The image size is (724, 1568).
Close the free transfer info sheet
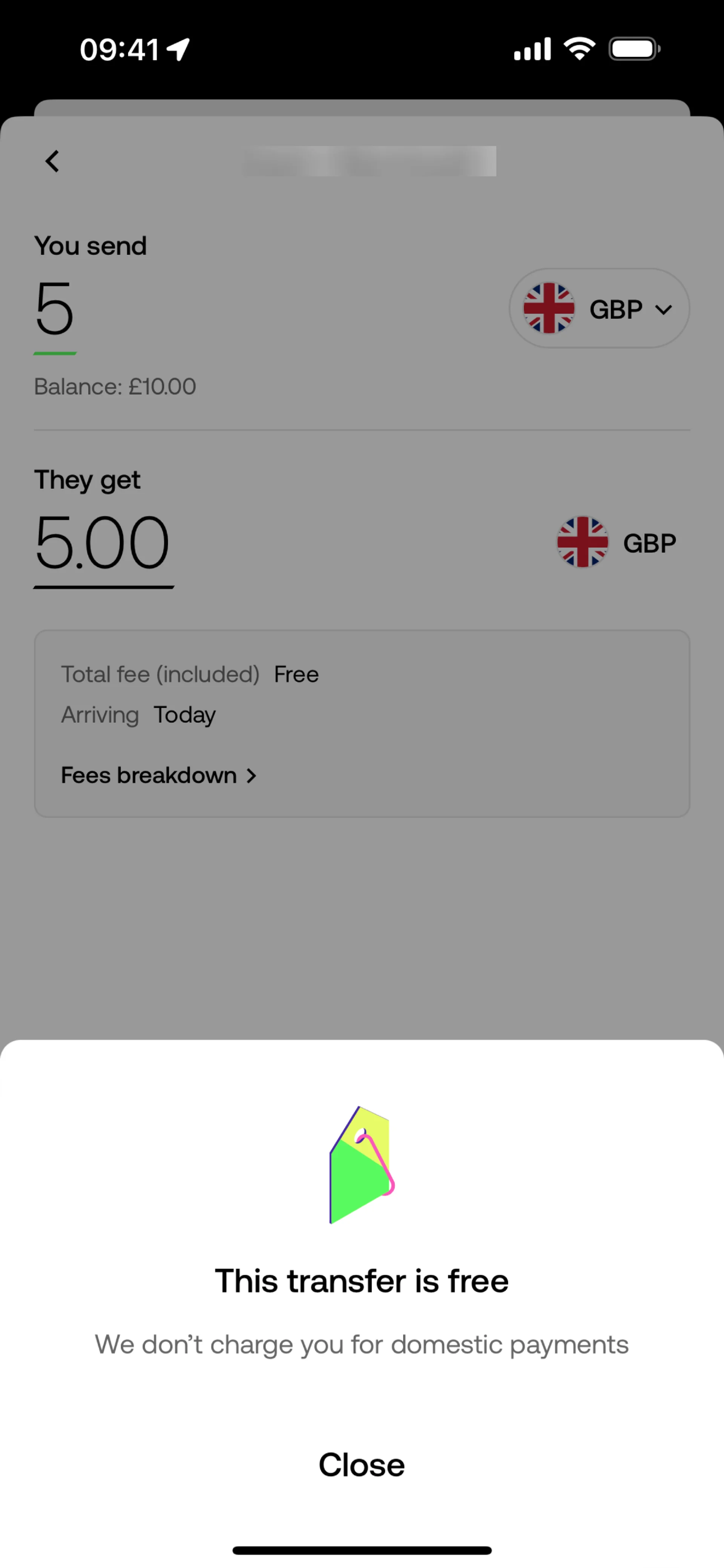click(361, 1464)
